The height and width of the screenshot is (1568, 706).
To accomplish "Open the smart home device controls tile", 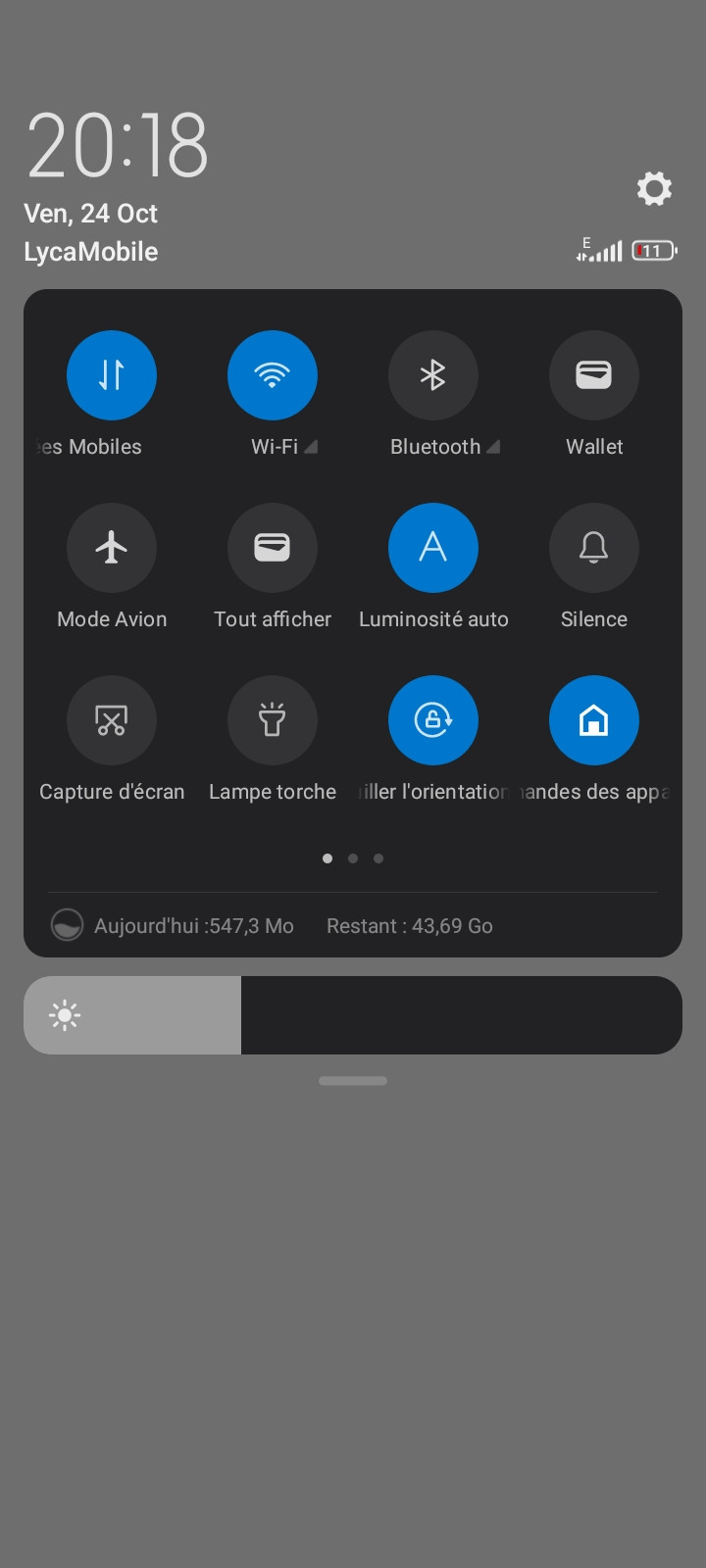I will [x=594, y=720].
